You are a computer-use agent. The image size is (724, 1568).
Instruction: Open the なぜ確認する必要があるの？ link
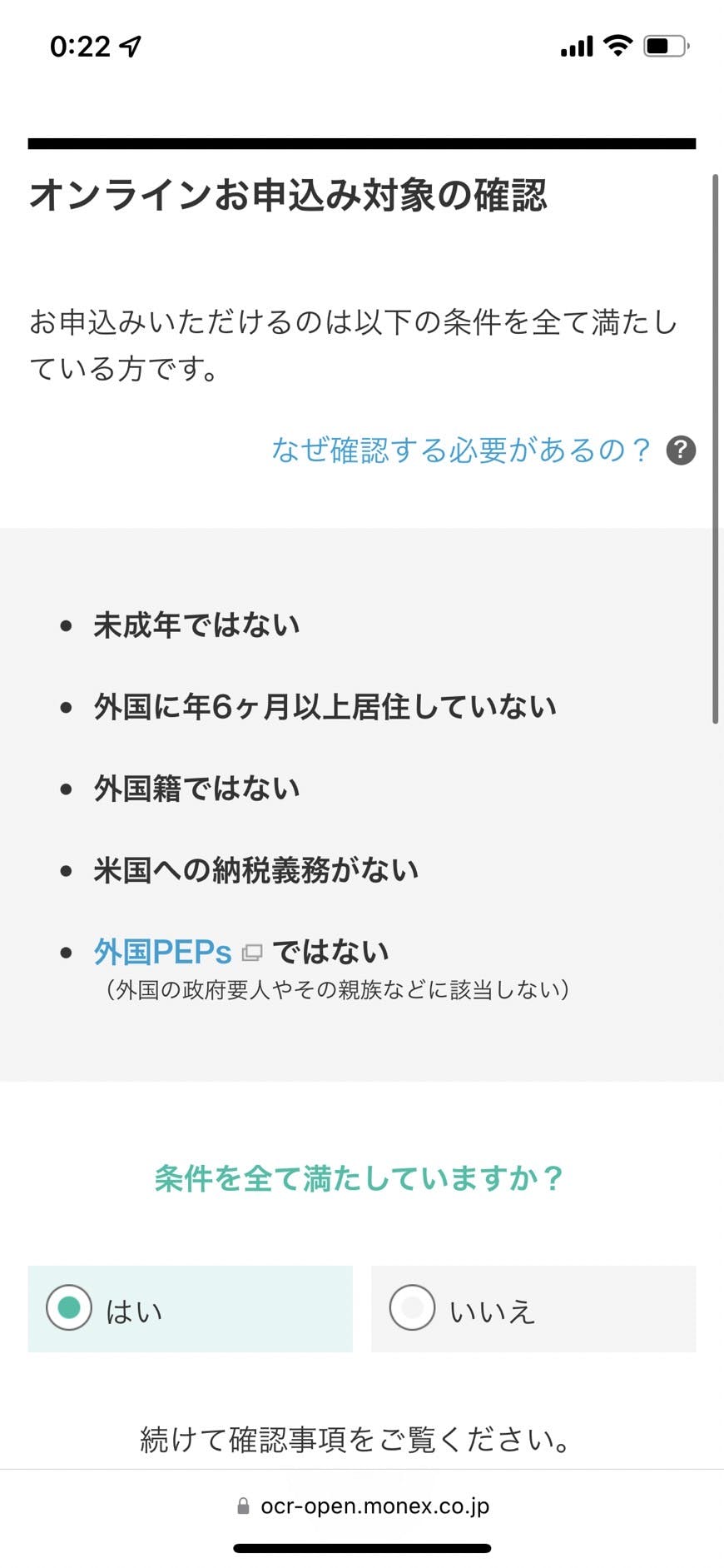coord(460,450)
